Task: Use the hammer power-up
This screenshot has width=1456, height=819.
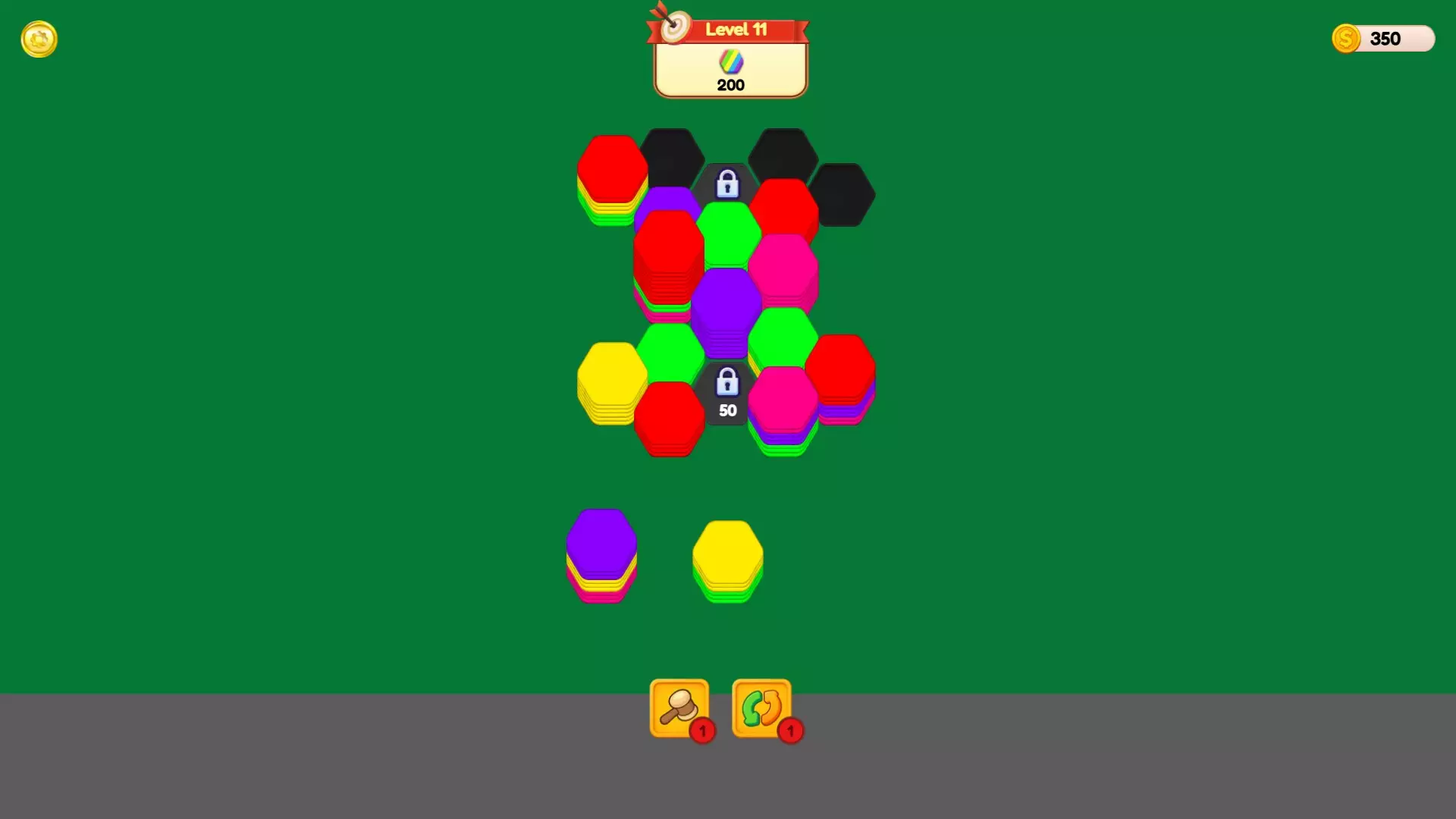Action: pyautogui.click(x=679, y=708)
